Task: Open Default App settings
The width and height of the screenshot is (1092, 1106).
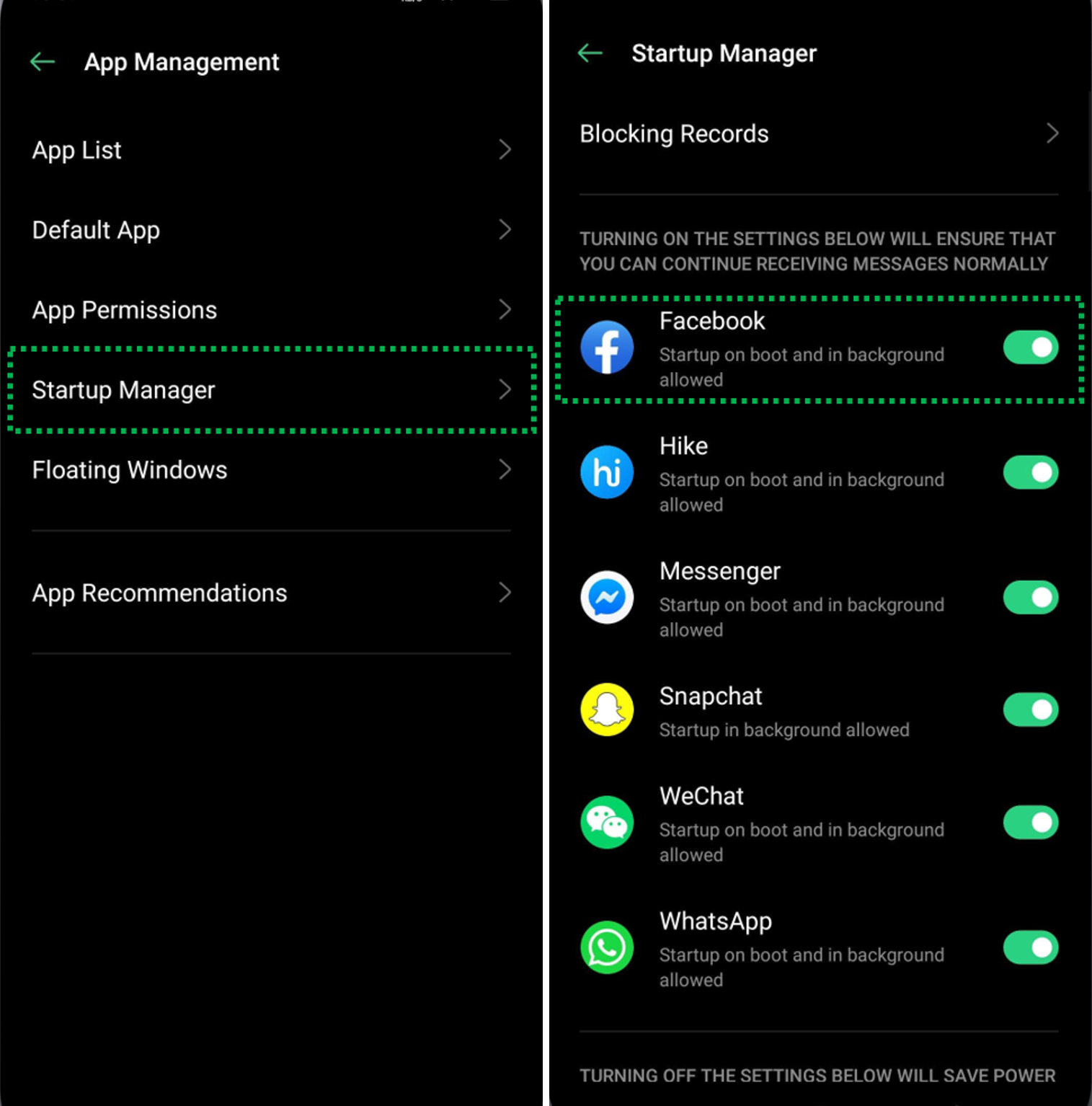Action: [271, 230]
